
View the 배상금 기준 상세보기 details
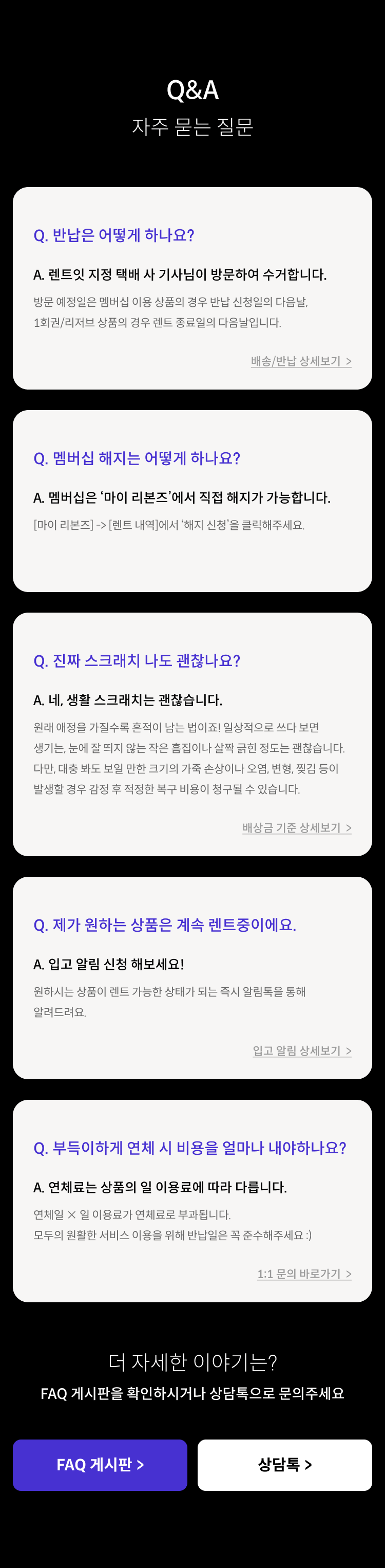297,828
